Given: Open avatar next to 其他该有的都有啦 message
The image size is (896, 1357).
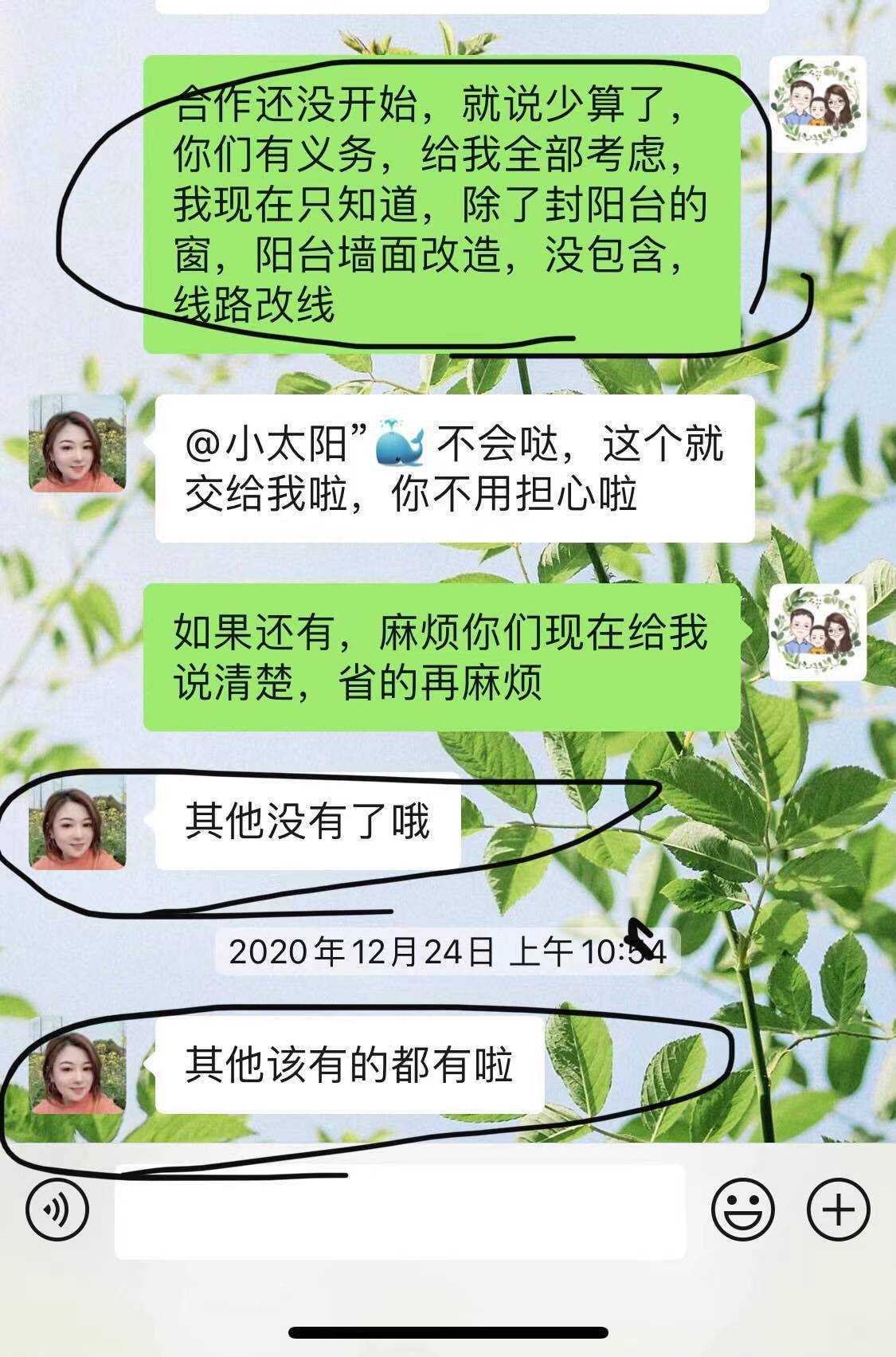Looking at the screenshot, I should point(77,1065).
